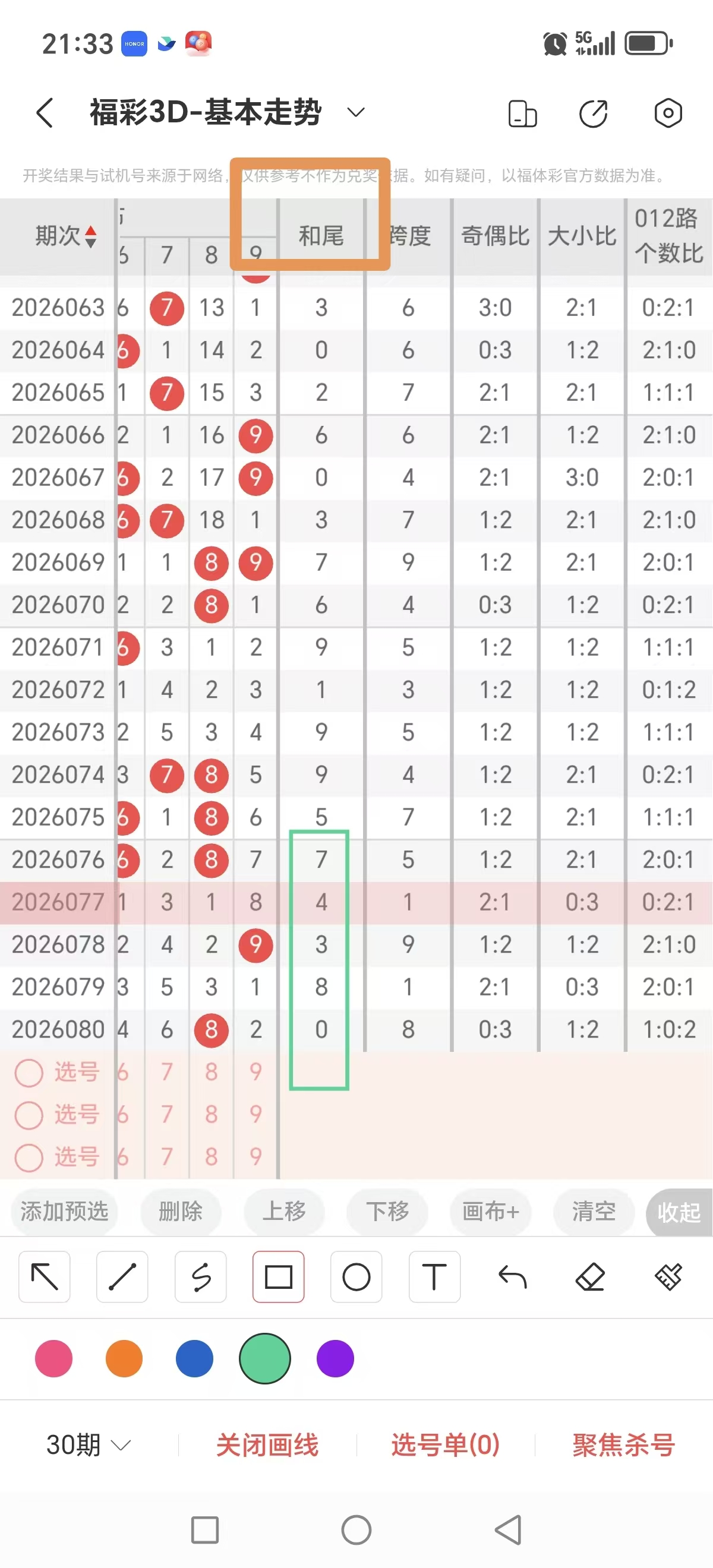Select the 下移 chip
Viewport: 713px width, 1568px height.
point(387,1211)
